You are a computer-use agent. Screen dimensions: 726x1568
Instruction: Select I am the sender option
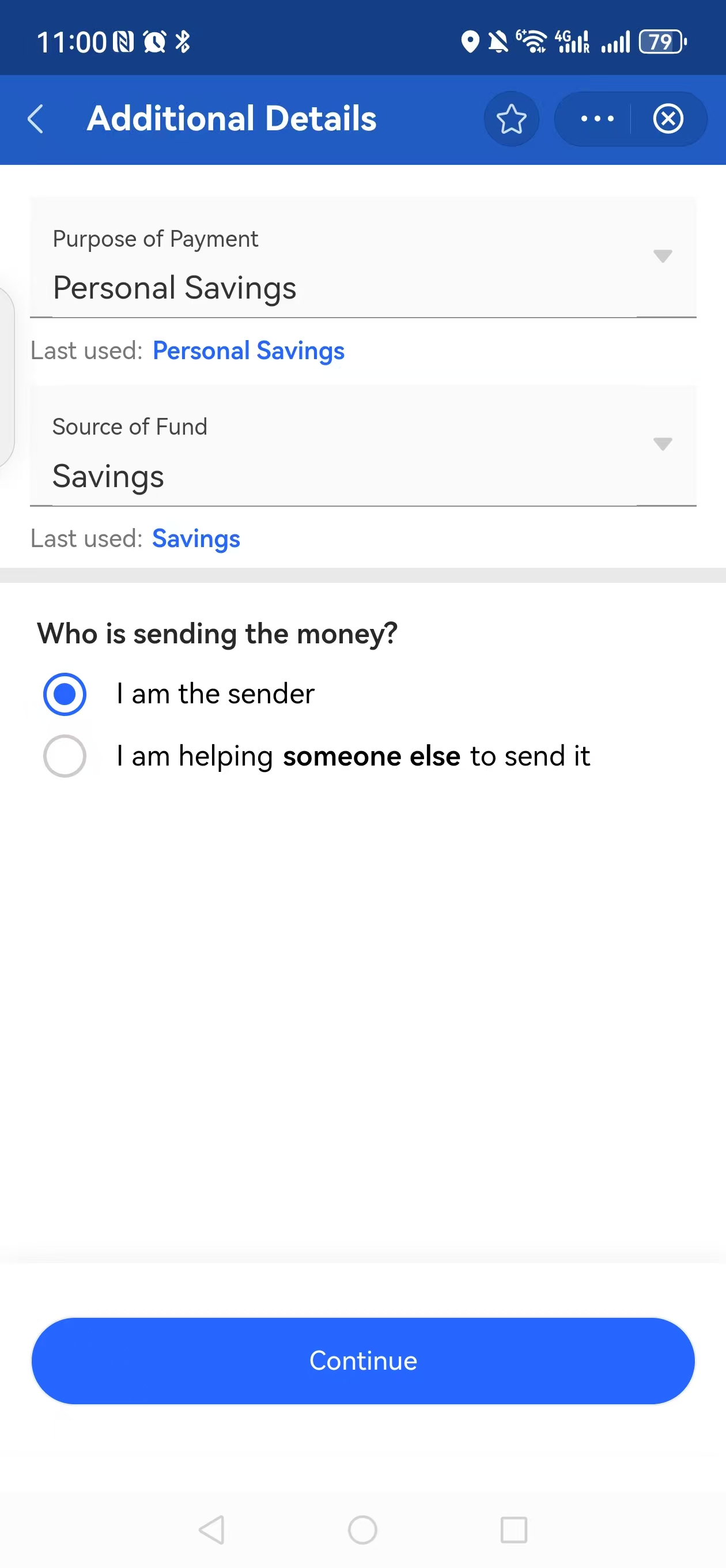tap(65, 694)
